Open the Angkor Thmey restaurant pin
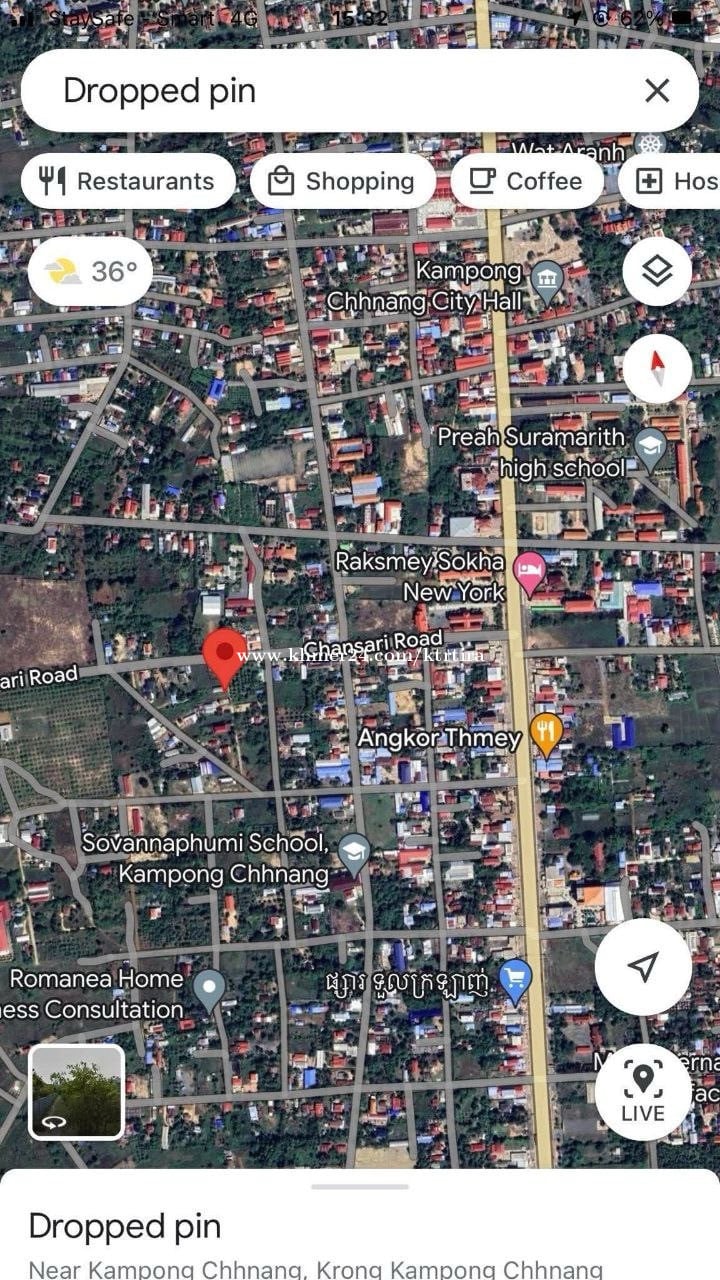The width and height of the screenshot is (720, 1280). (x=545, y=733)
